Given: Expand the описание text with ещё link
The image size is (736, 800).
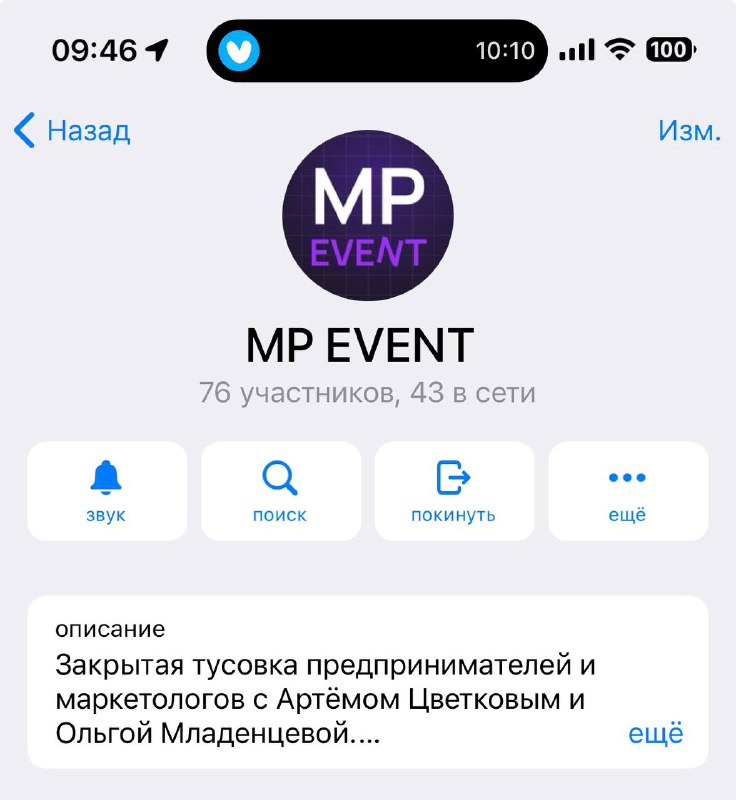Looking at the screenshot, I should [655, 733].
